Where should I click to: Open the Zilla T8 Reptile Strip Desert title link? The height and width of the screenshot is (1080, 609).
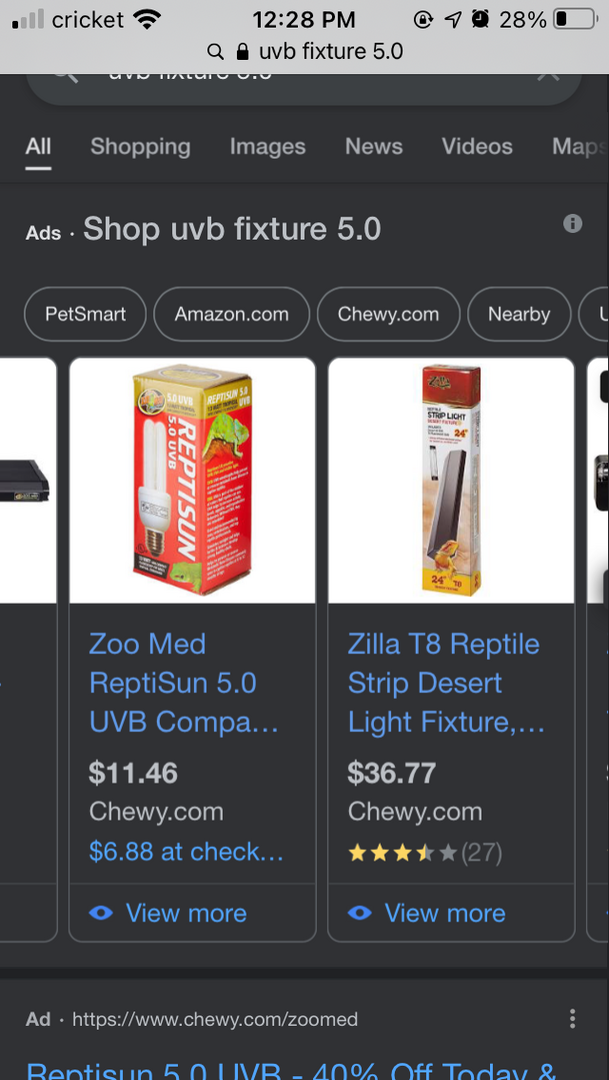(x=446, y=683)
